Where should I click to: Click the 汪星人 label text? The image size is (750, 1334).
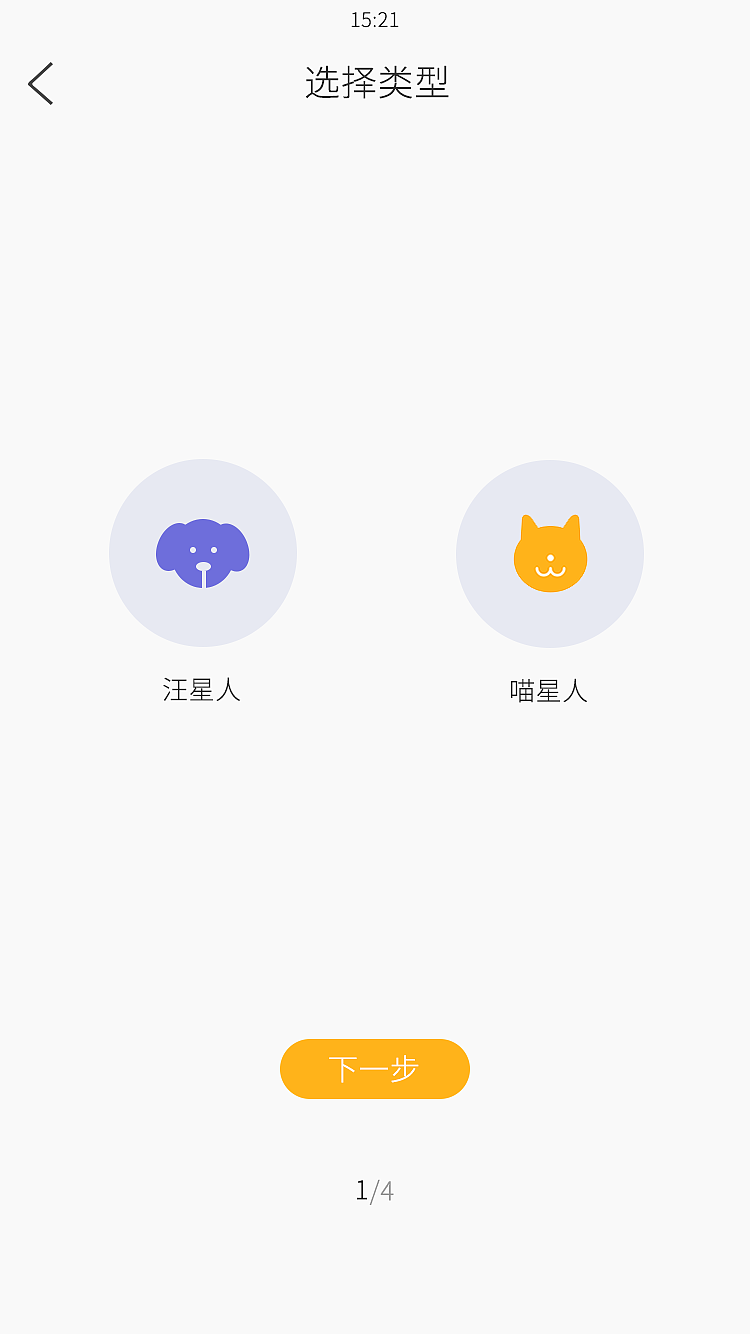click(201, 690)
